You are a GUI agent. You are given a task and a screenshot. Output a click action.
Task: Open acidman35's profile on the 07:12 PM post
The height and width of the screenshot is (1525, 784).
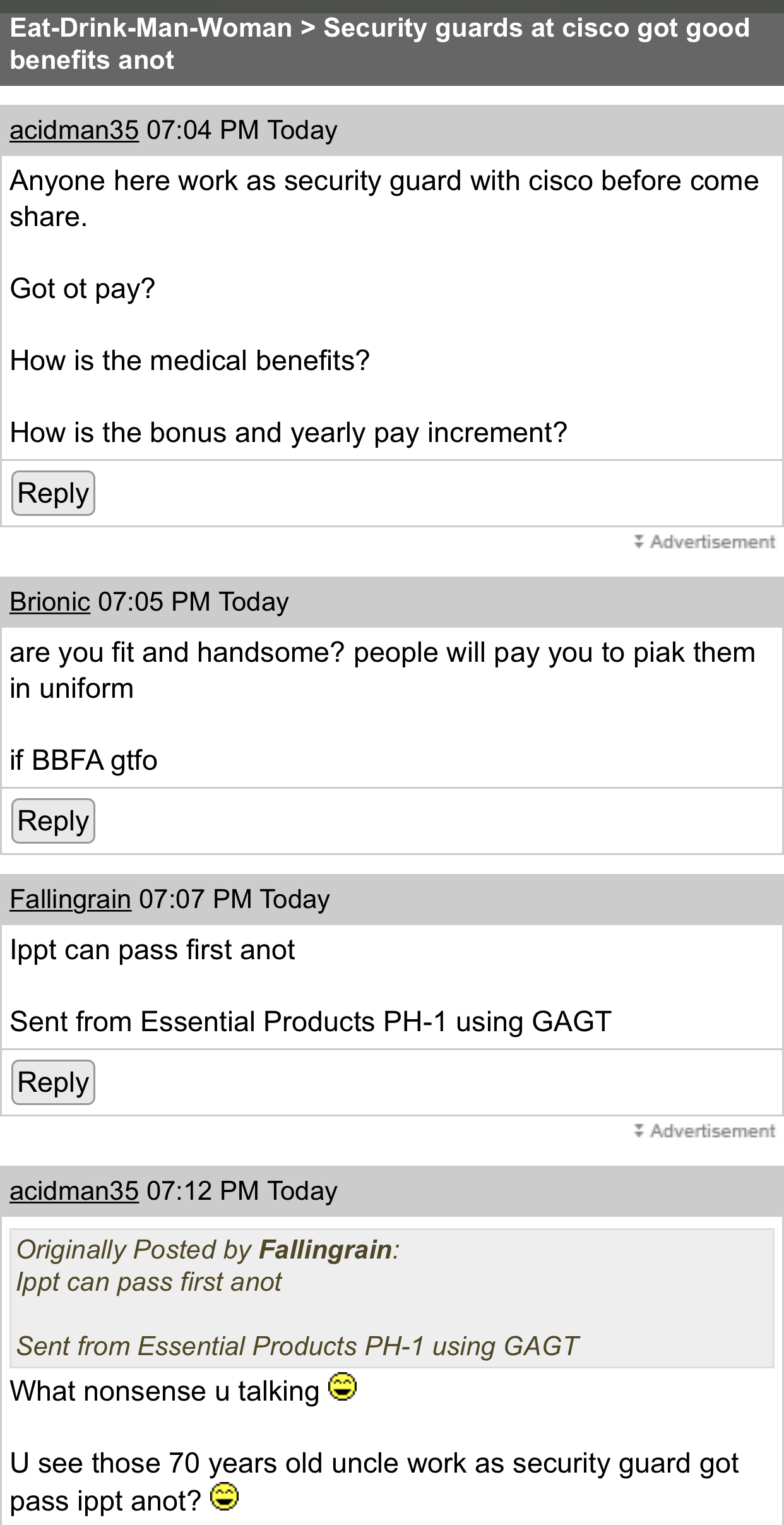[x=74, y=1191]
